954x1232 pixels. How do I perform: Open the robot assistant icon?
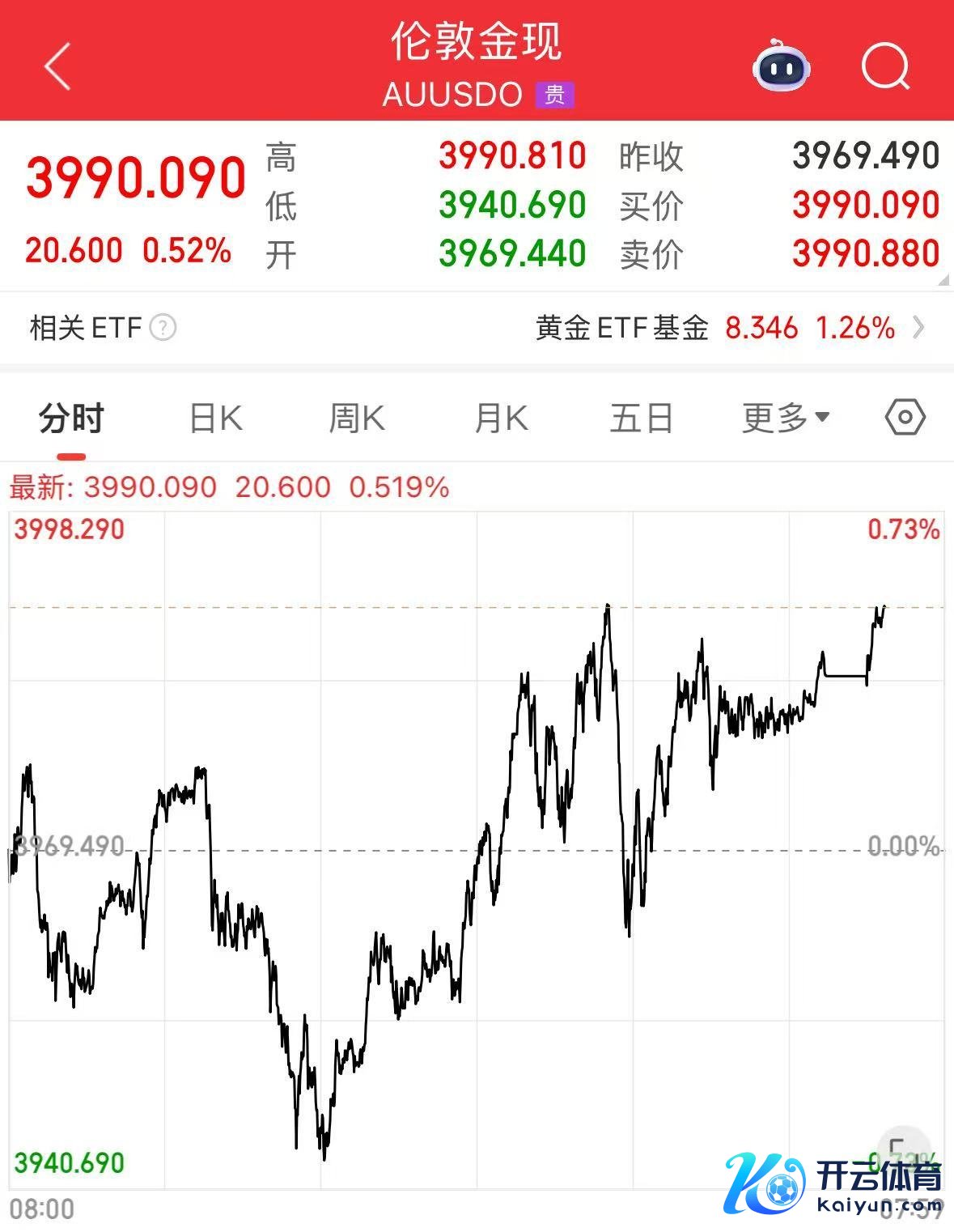coord(781,66)
